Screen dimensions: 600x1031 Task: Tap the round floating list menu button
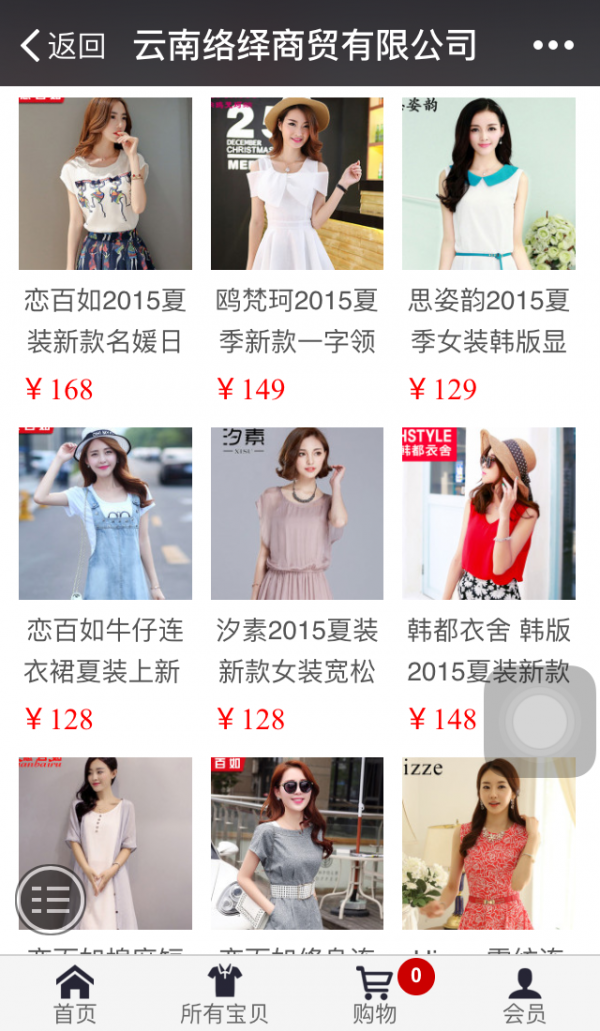click(50, 899)
